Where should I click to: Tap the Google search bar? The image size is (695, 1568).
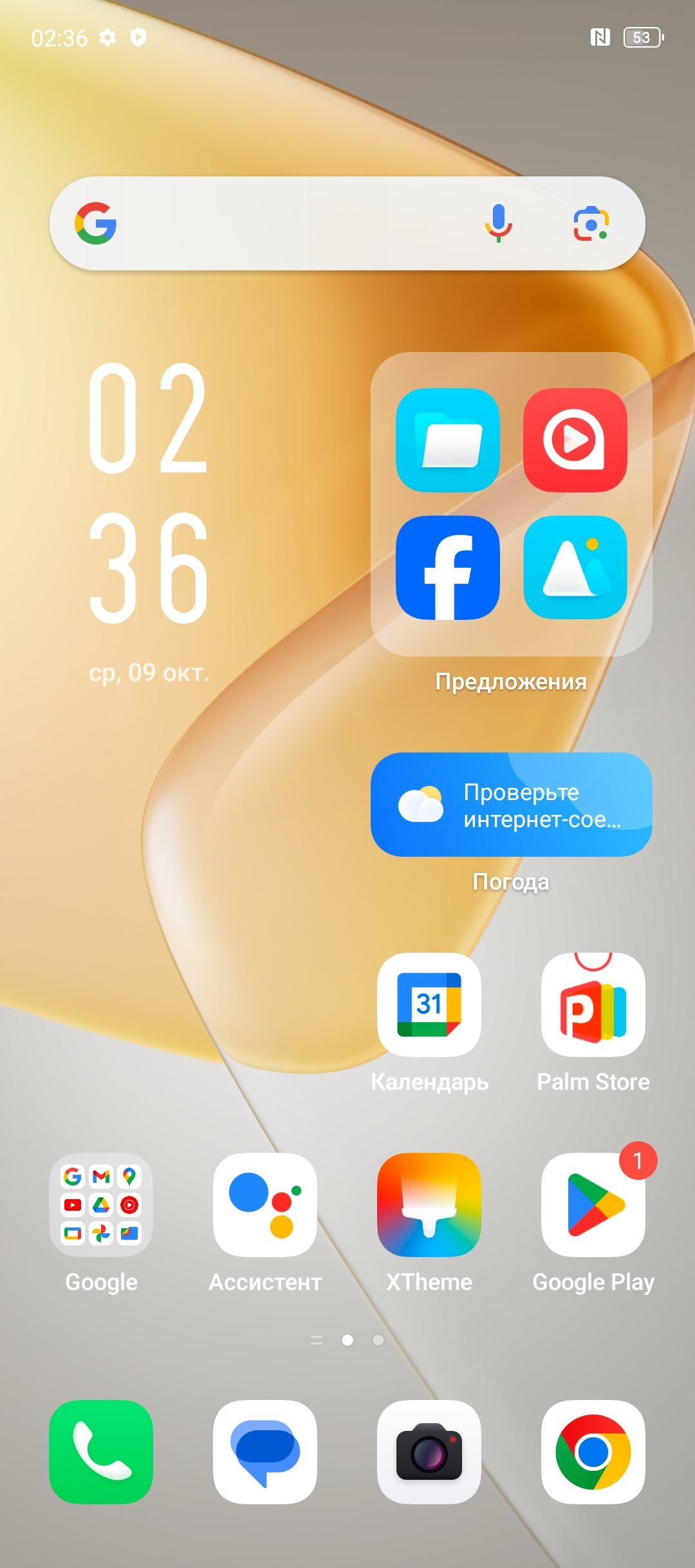pyautogui.click(x=290, y=223)
